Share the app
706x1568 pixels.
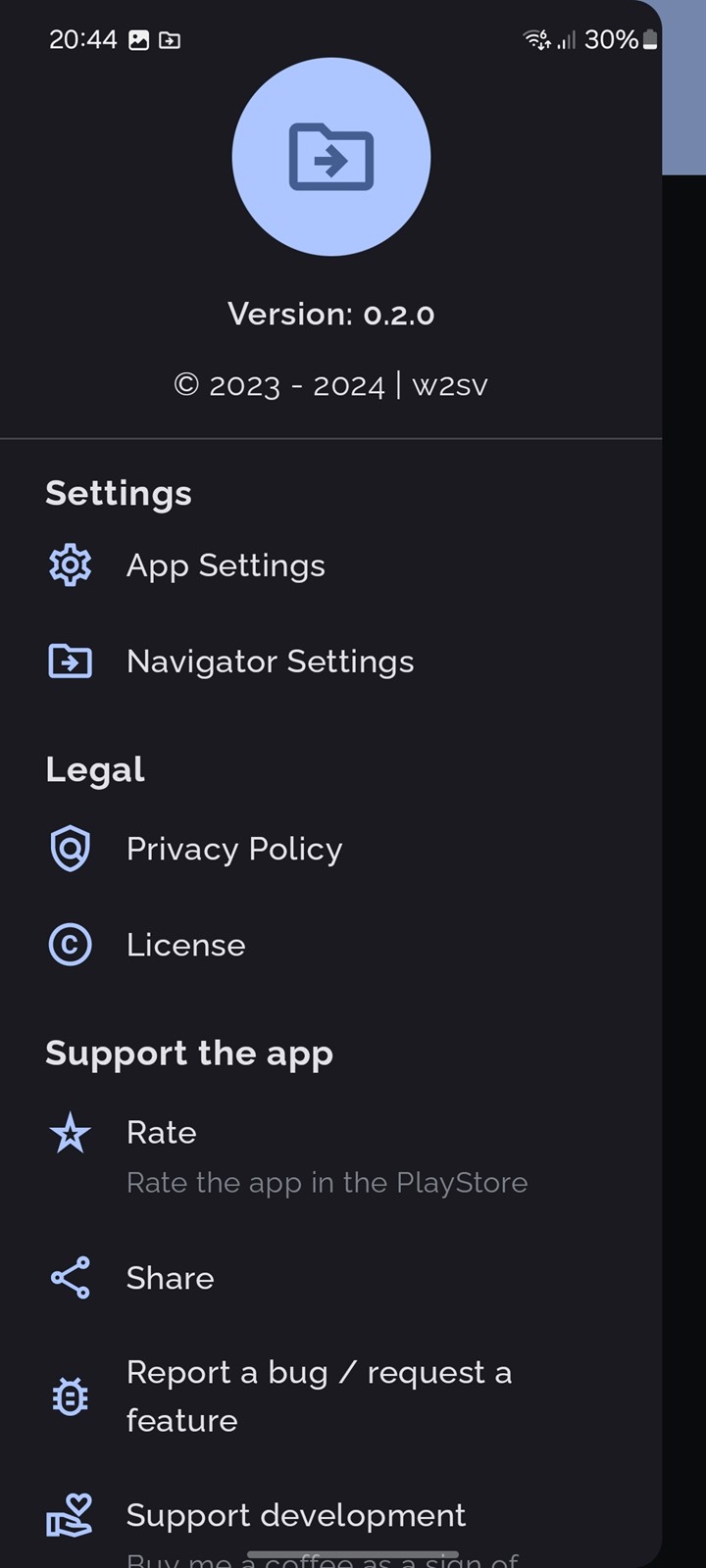pos(170,1278)
